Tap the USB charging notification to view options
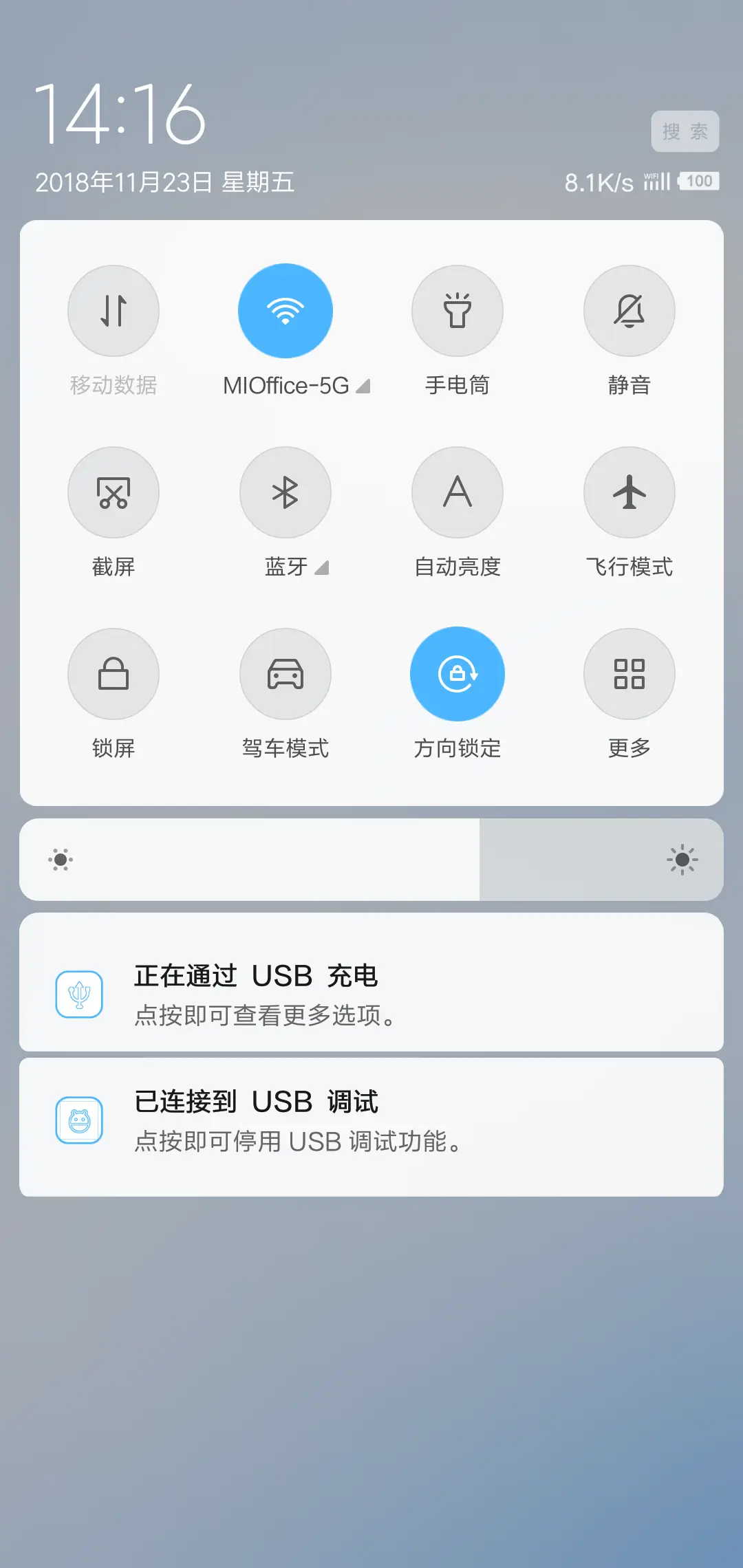 point(371,992)
